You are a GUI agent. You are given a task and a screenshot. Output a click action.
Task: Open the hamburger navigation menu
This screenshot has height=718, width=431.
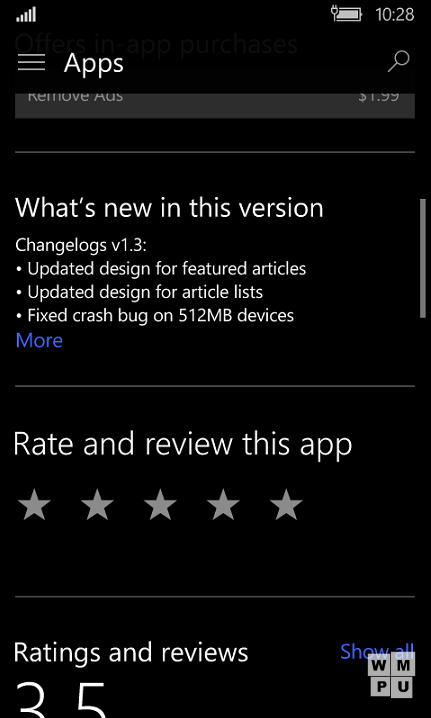click(32, 62)
